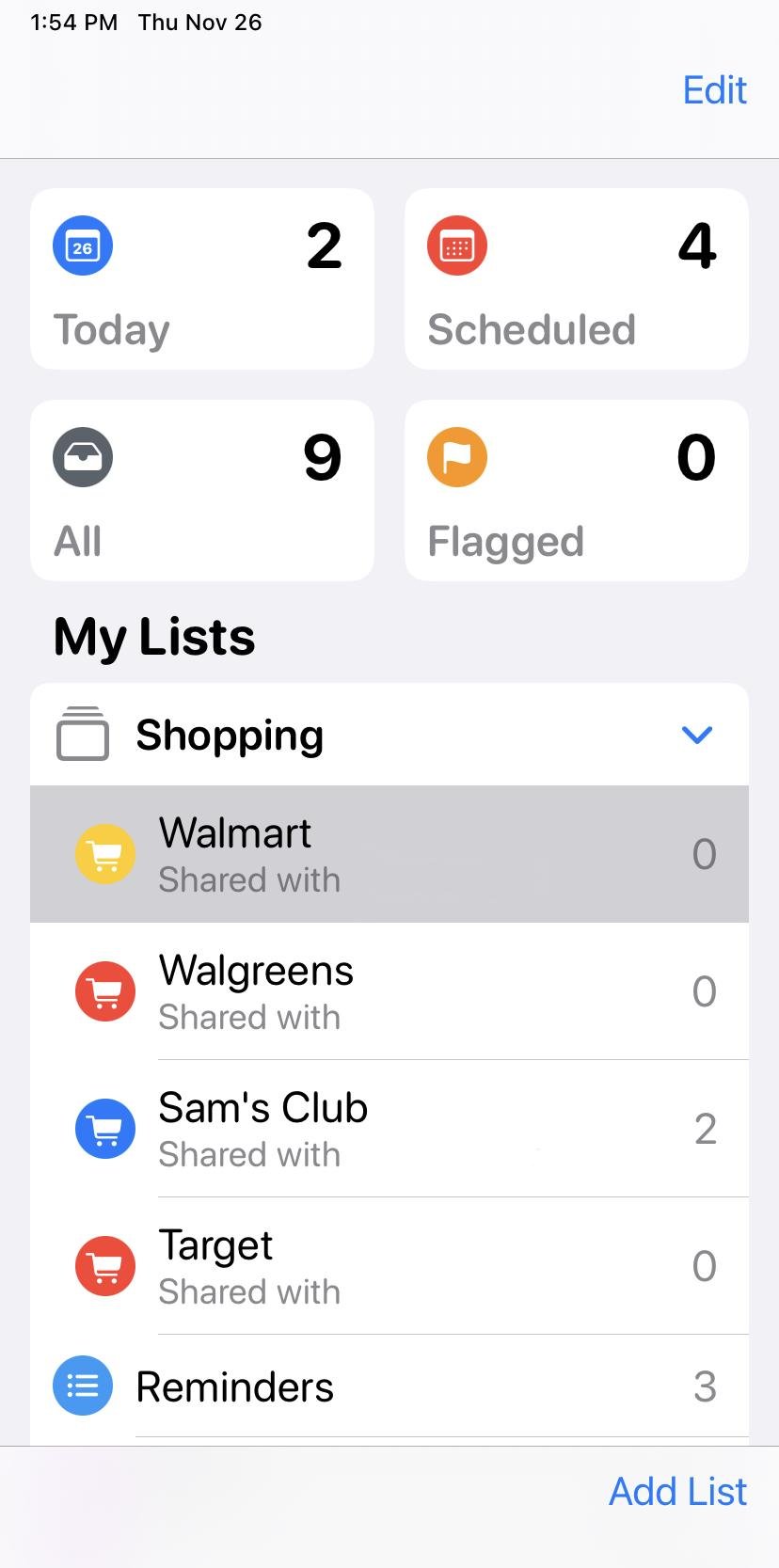Open the Walmart shopping list
This screenshot has width=779, height=1568.
pyautogui.click(x=389, y=854)
